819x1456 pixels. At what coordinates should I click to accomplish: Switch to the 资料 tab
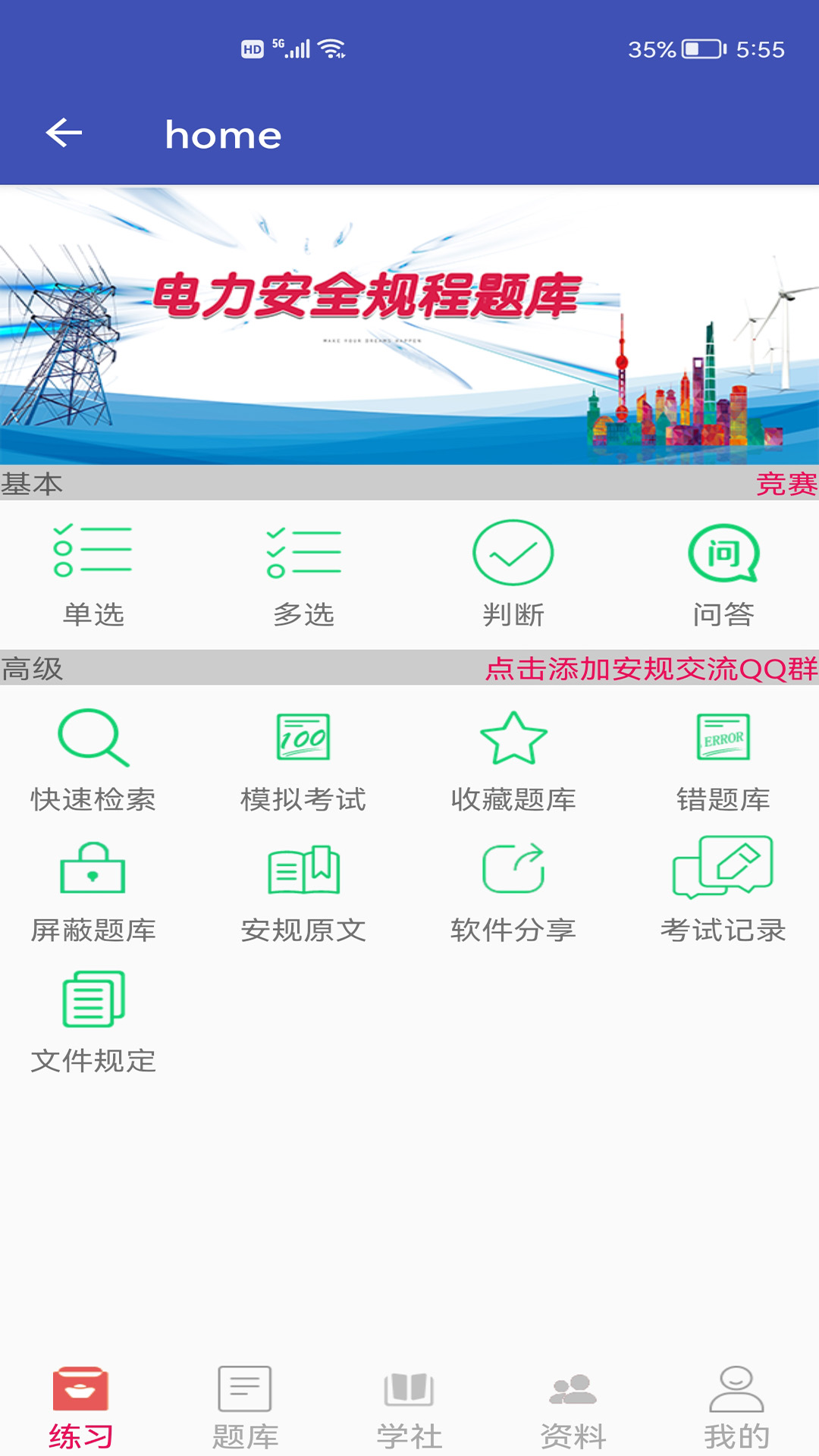pyautogui.click(x=573, y=1408)
